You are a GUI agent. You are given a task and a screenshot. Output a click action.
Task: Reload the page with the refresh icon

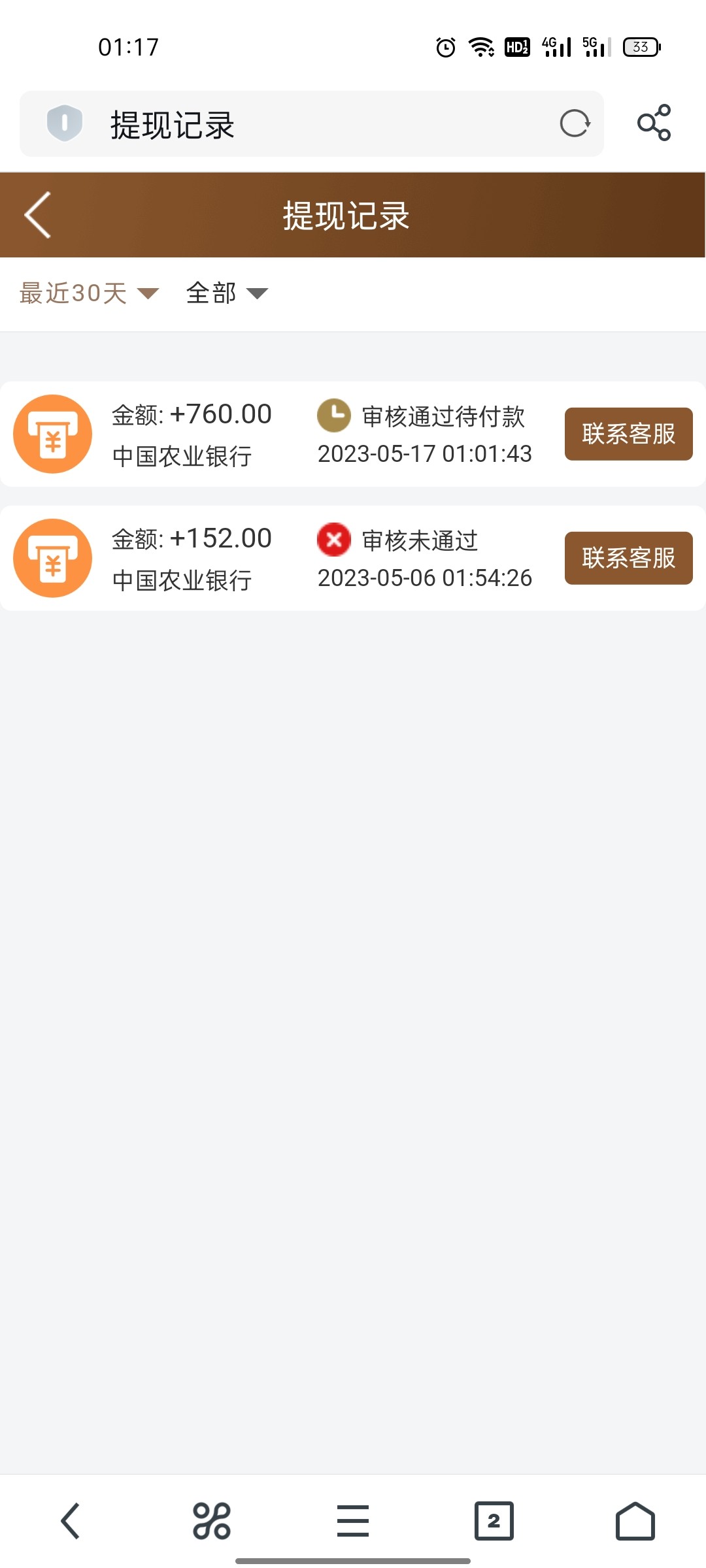575,123
